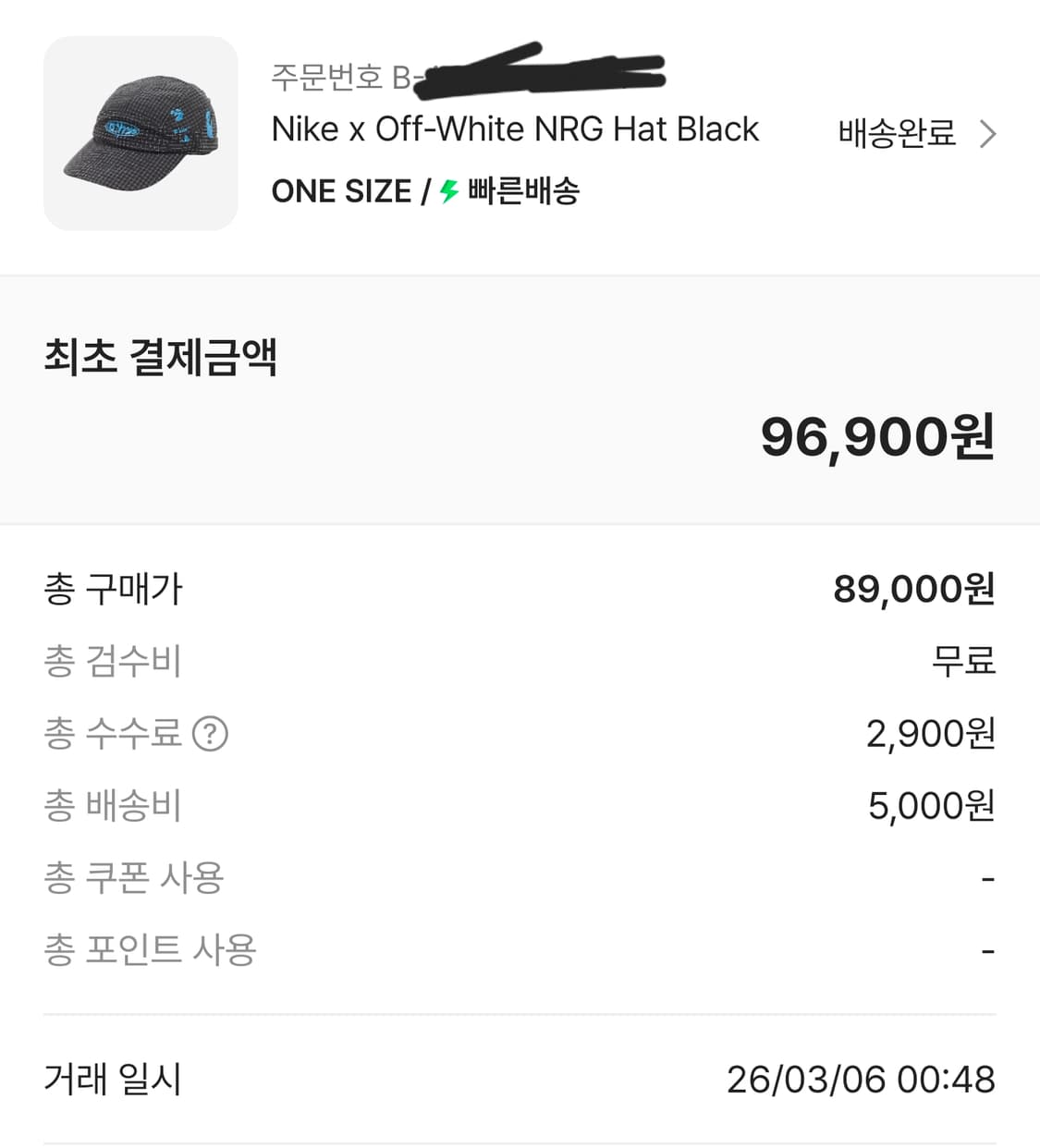The image size is (1040, 1148).
Task: Tap the 무료 inspection fee value
Action: [x=964, y=661]
